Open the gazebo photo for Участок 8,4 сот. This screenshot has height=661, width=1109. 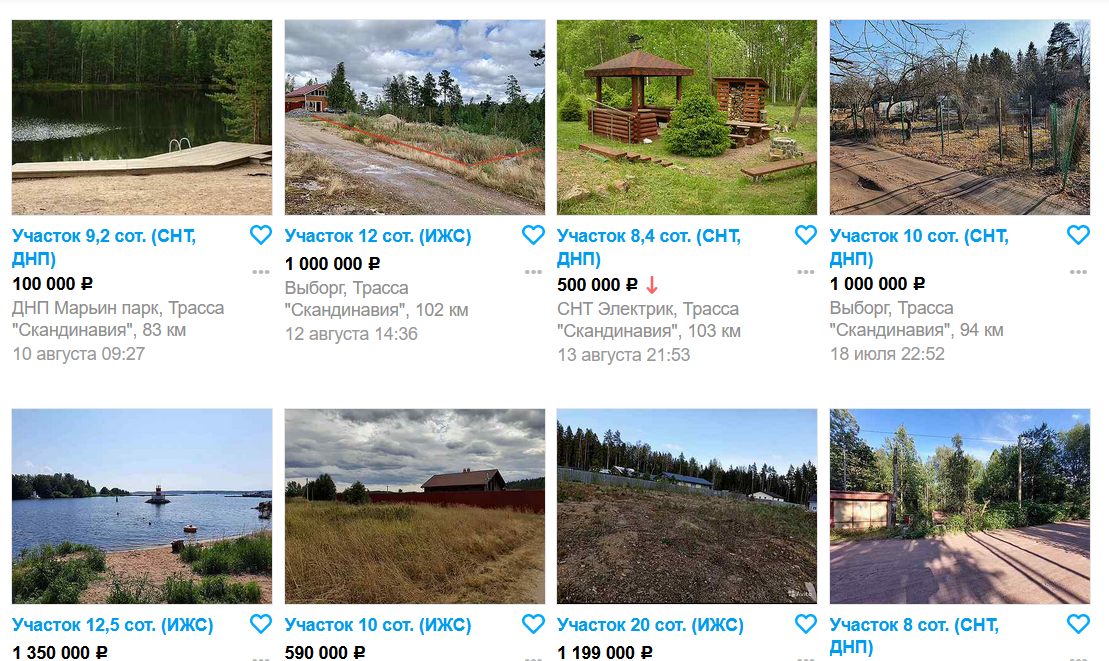click(x=687, y=117)
